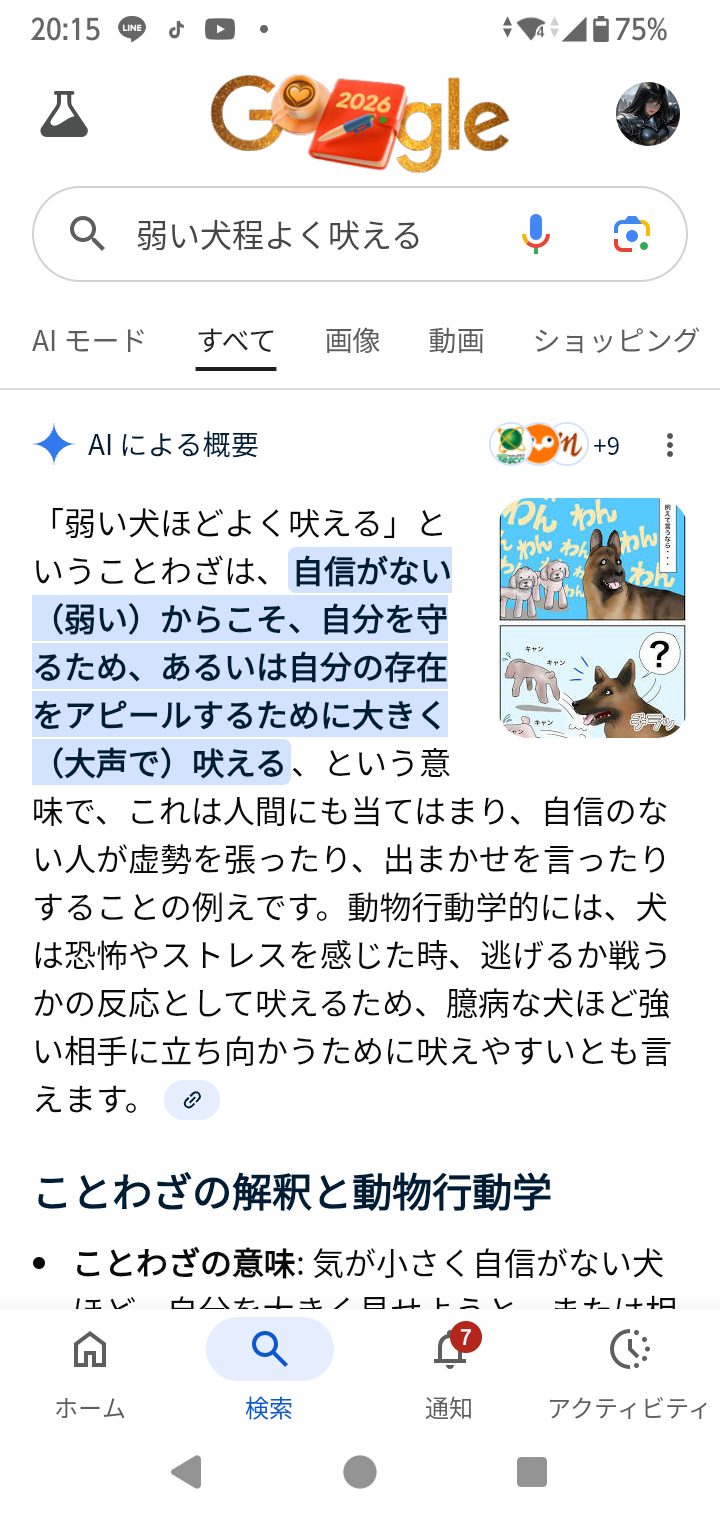Open Search Labs flask icon
Viewport: 720px width, 1520px height.
[64, 114]
